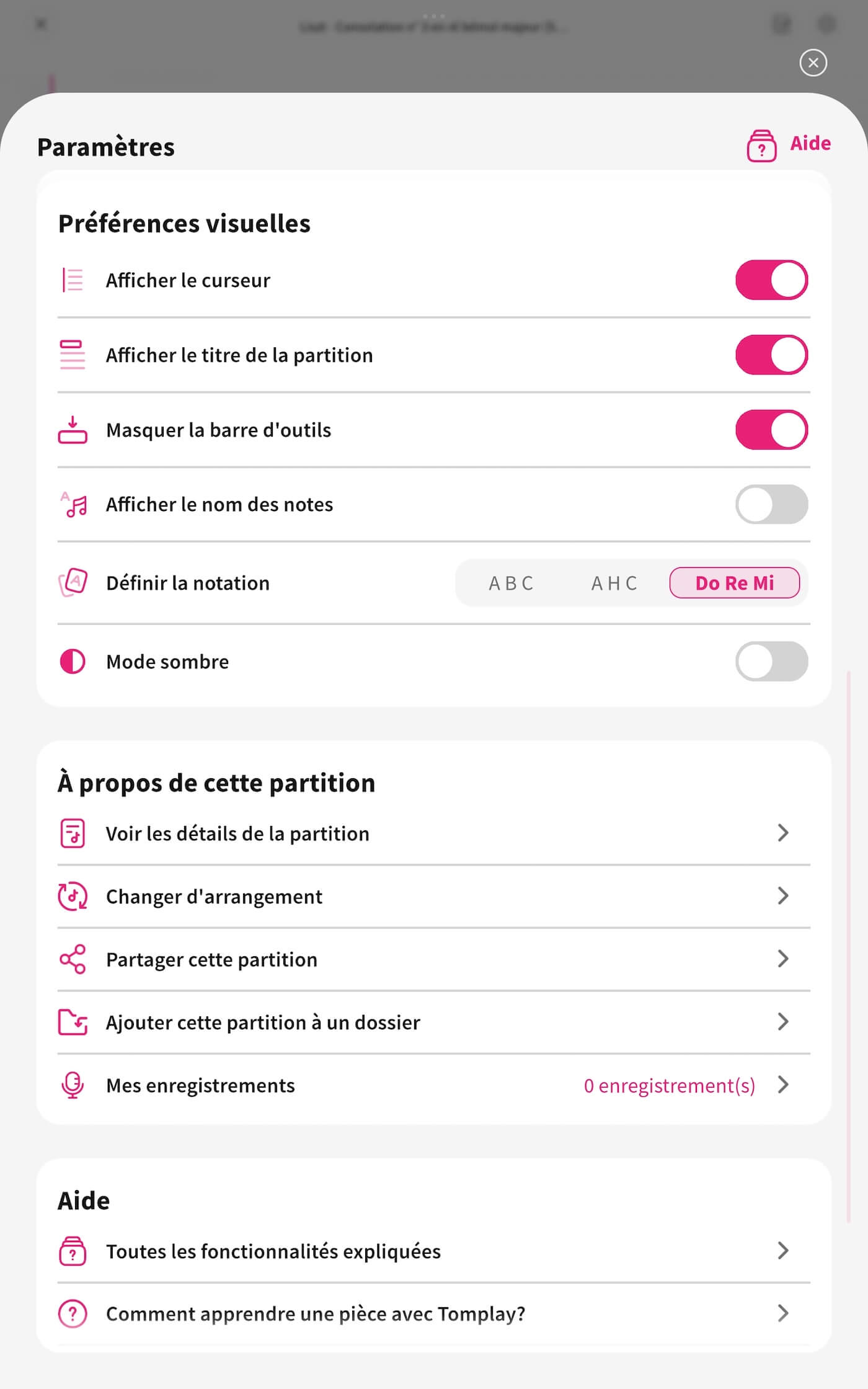Click the microphone icon next to Mes enregistrements
This screenshot has height=1389, width=868.
[x=73, y=1085]
